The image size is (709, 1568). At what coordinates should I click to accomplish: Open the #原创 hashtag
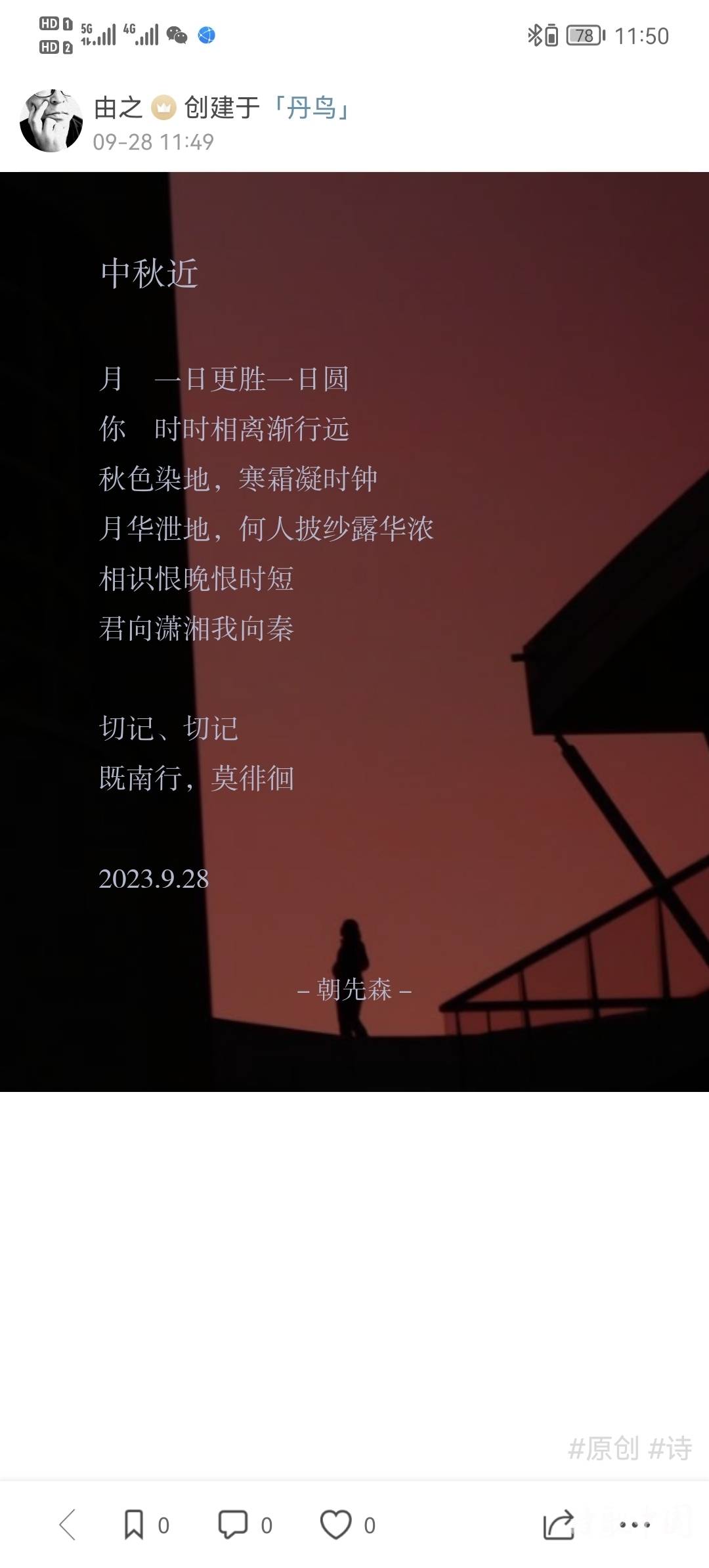[603, 1448]
